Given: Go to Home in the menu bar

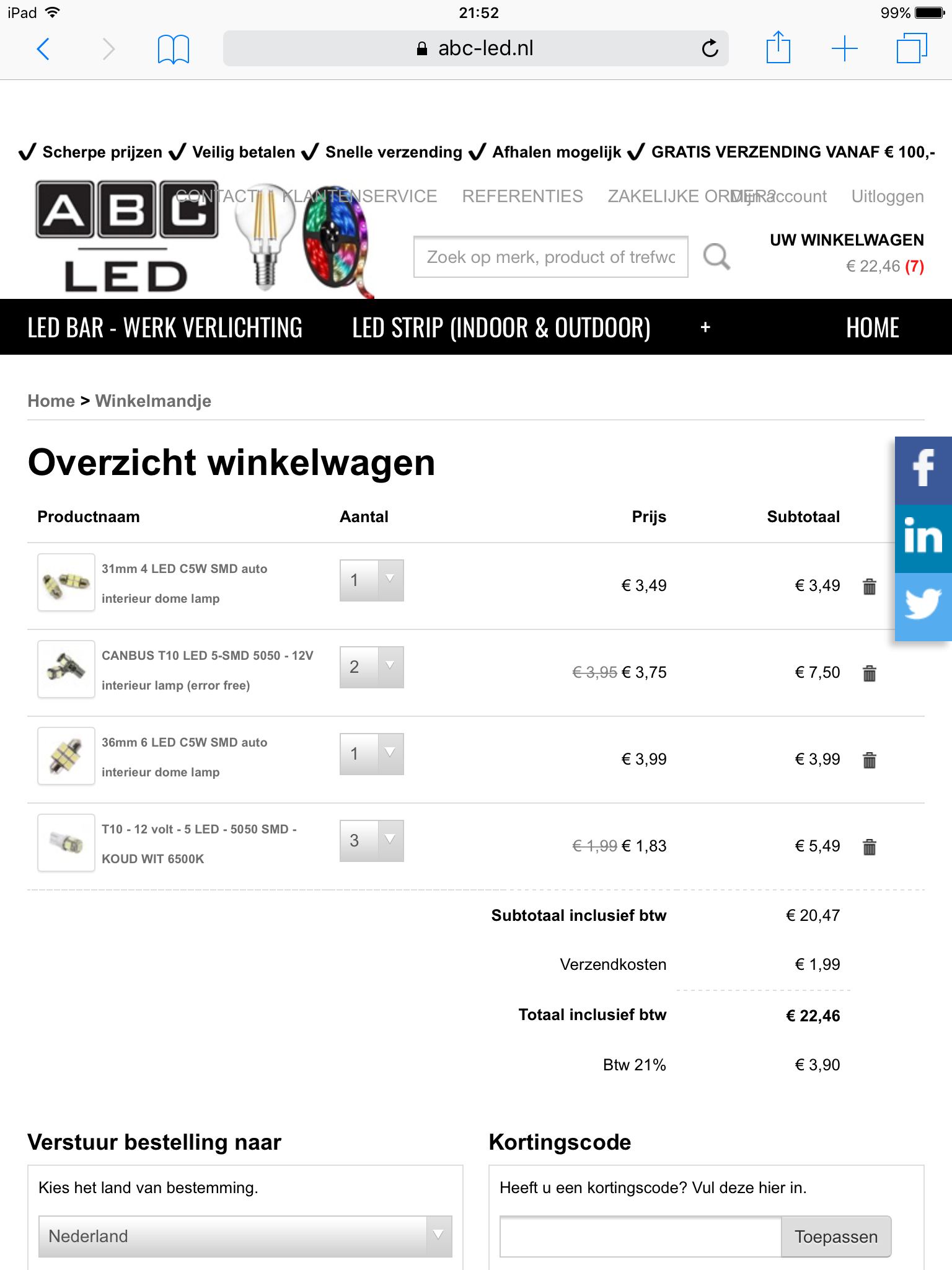Looking at the screenshot, I should (872, 327).
